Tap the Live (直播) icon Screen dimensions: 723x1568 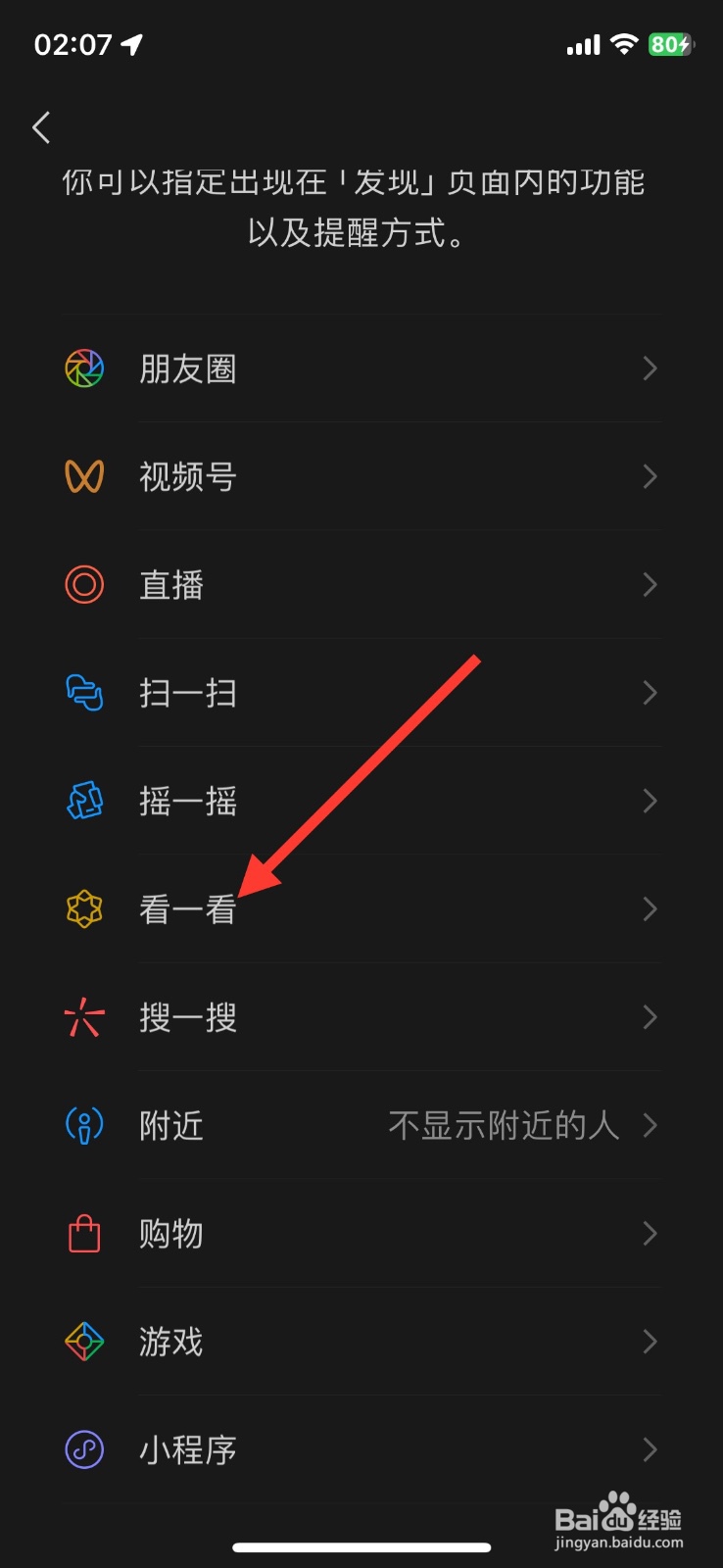[83, 584]
